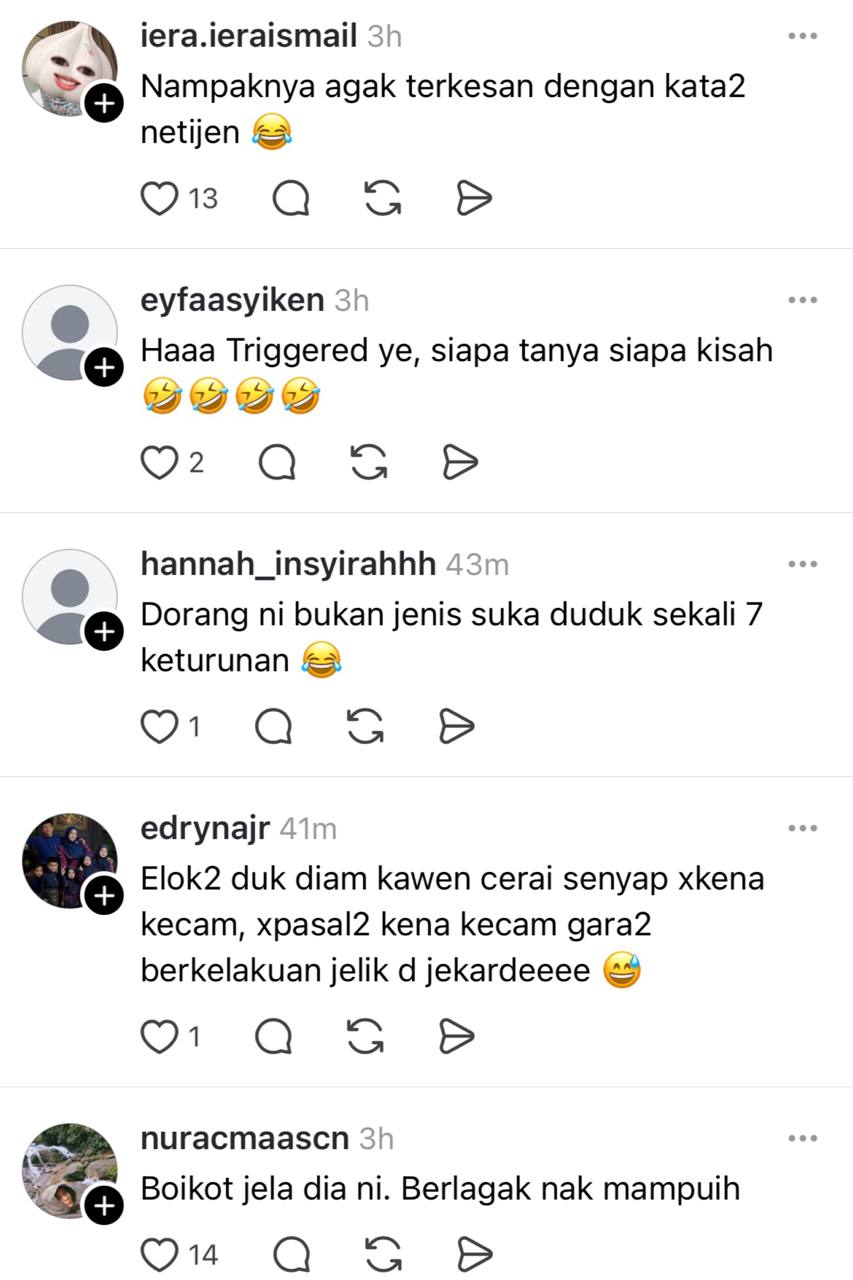The height and width of the screenshot is (1280, 853).
Task: Open more options for eyfaasyiken's comment
Action: 802,300
